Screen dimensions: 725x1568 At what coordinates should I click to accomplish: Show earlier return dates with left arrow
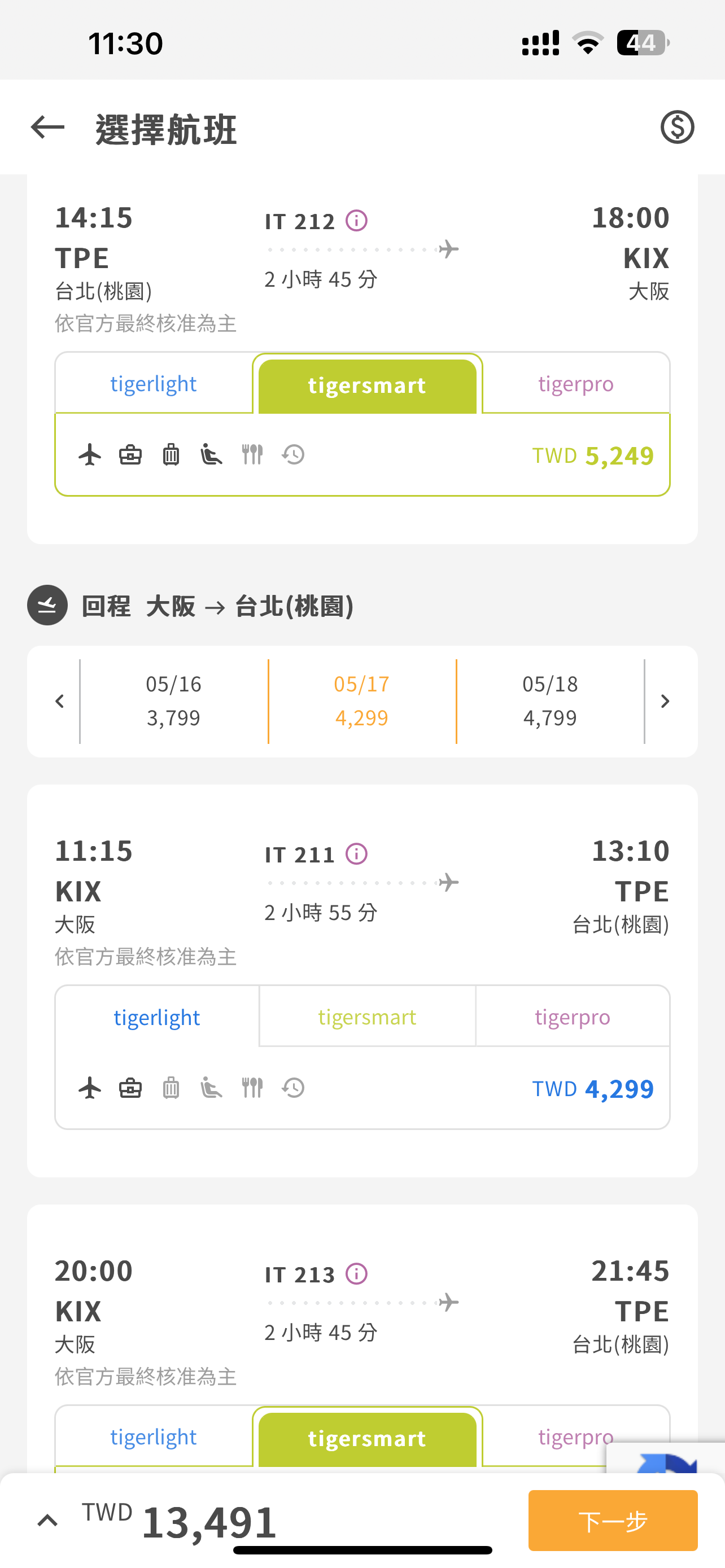[59, 701]
